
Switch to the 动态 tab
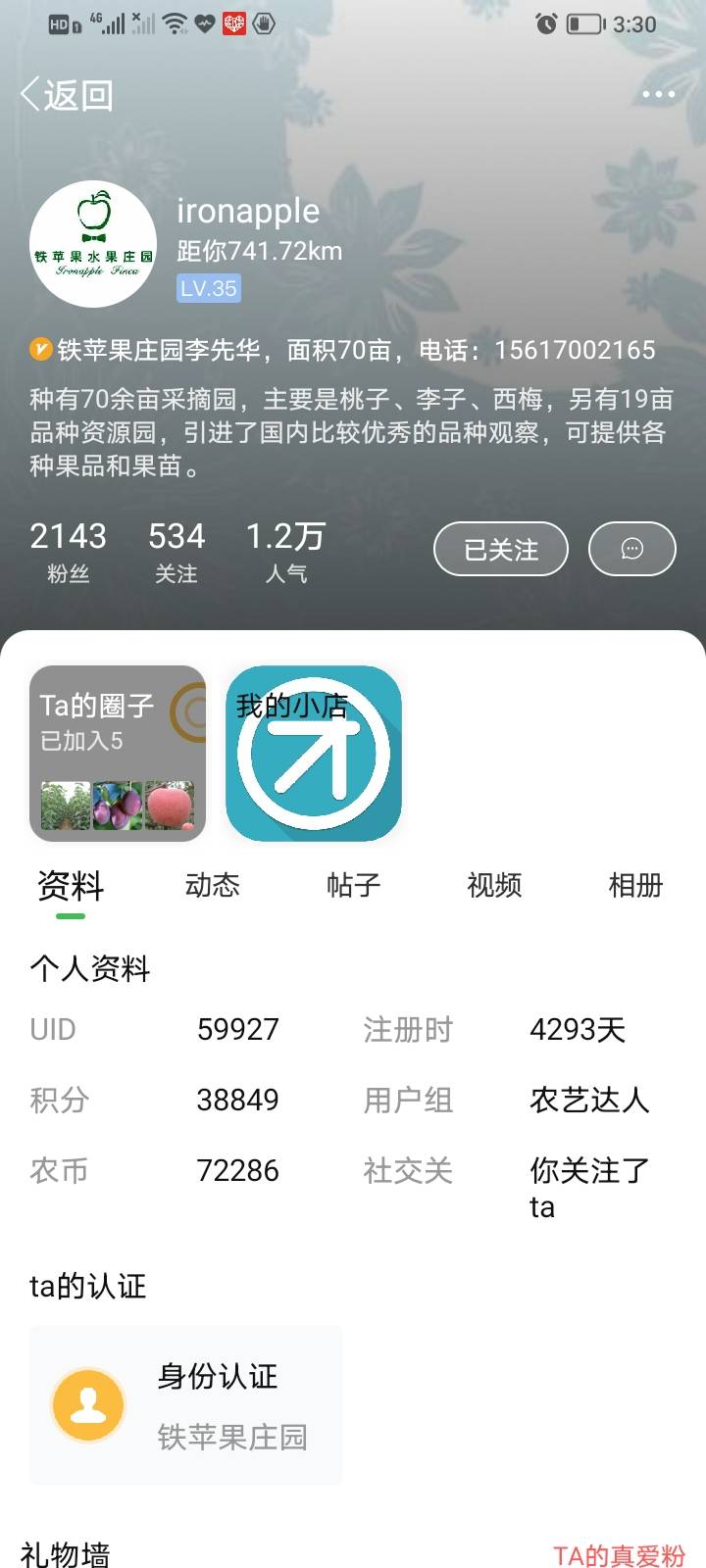click(212, 886)
